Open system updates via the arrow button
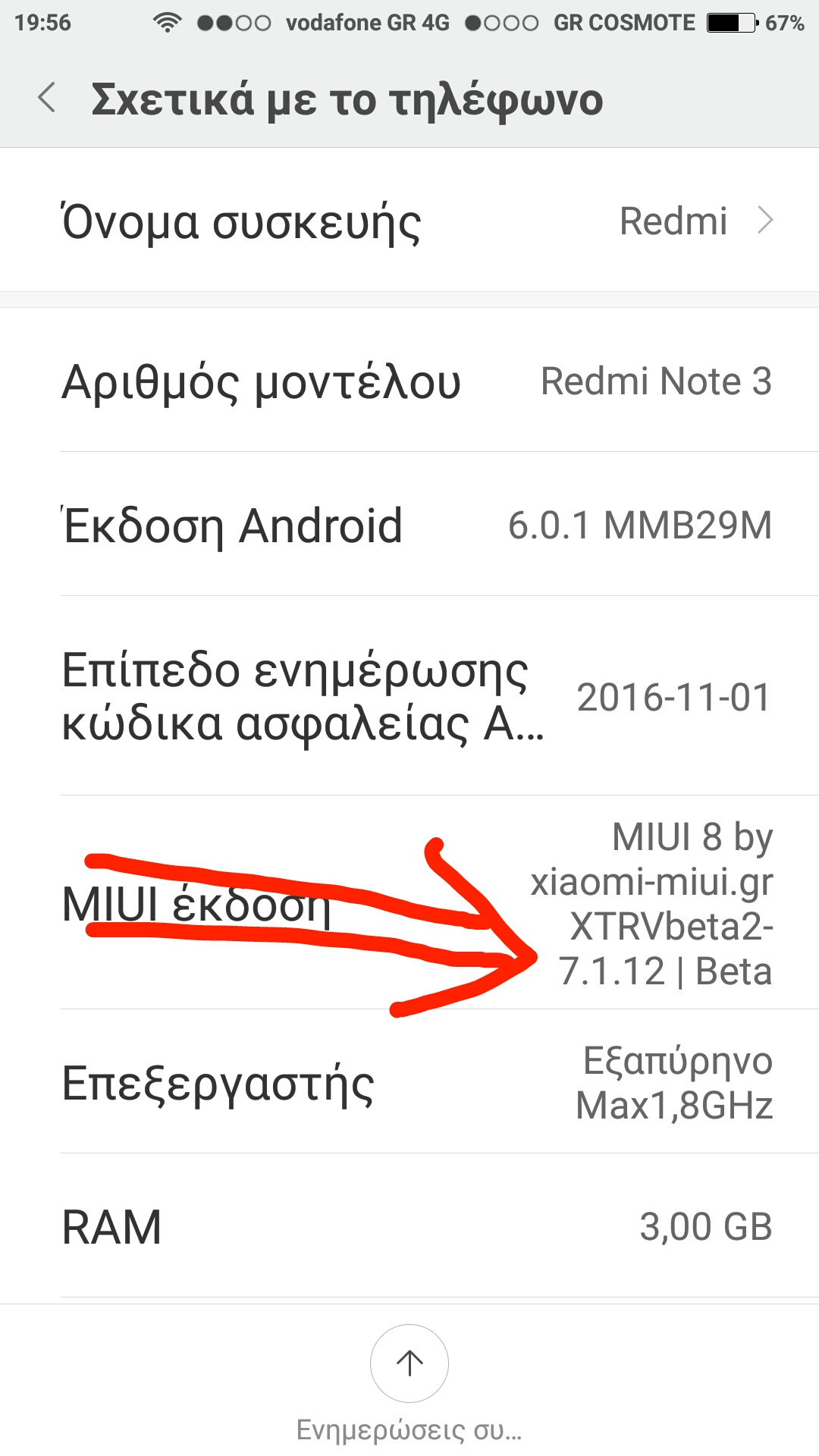This screenshot has height=1456, width=819. click(409, 1363)
